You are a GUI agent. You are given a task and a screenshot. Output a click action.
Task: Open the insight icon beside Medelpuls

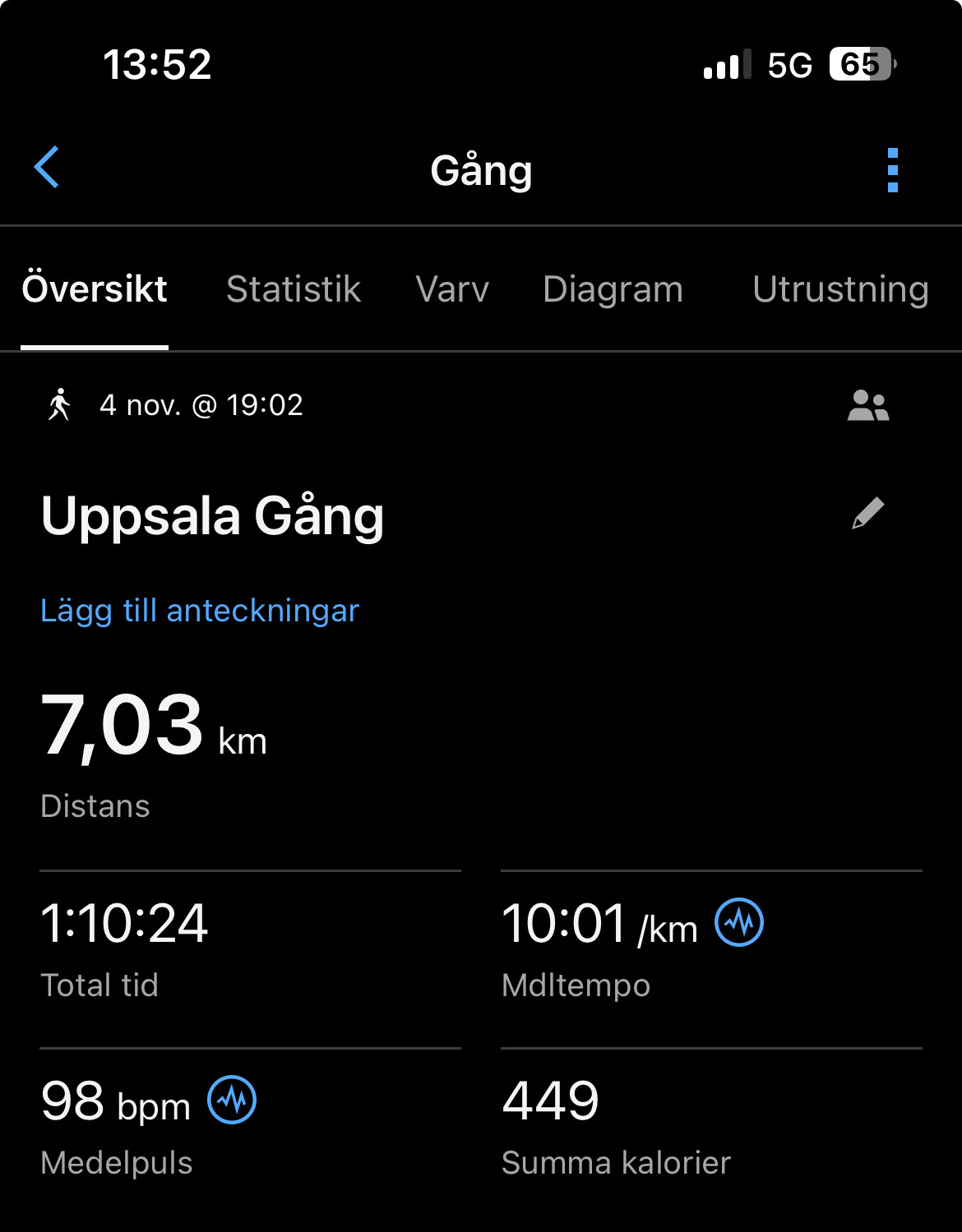click(232, 1100)
